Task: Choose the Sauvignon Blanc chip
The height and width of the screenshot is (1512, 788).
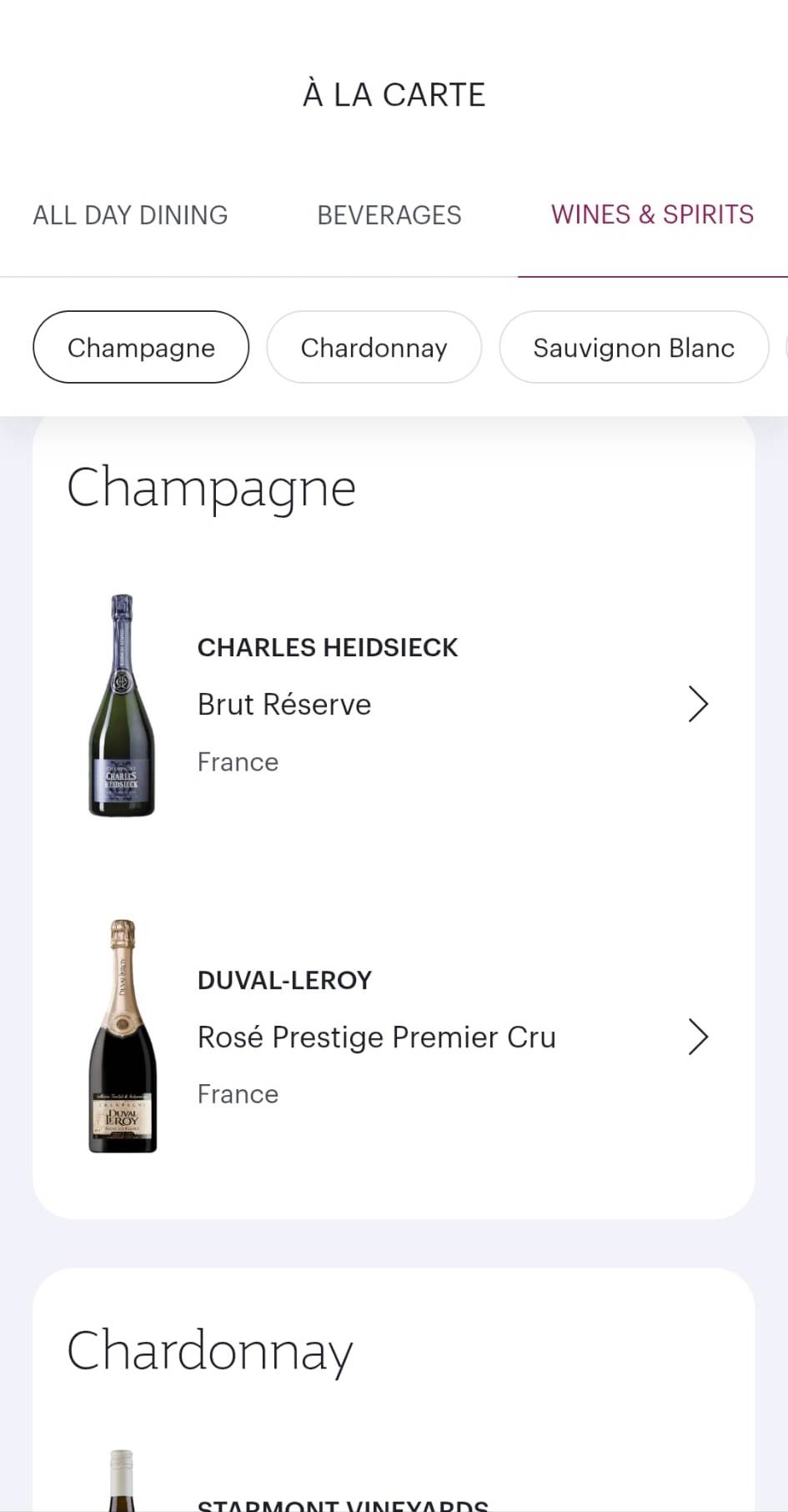Action: coord(634,348)
